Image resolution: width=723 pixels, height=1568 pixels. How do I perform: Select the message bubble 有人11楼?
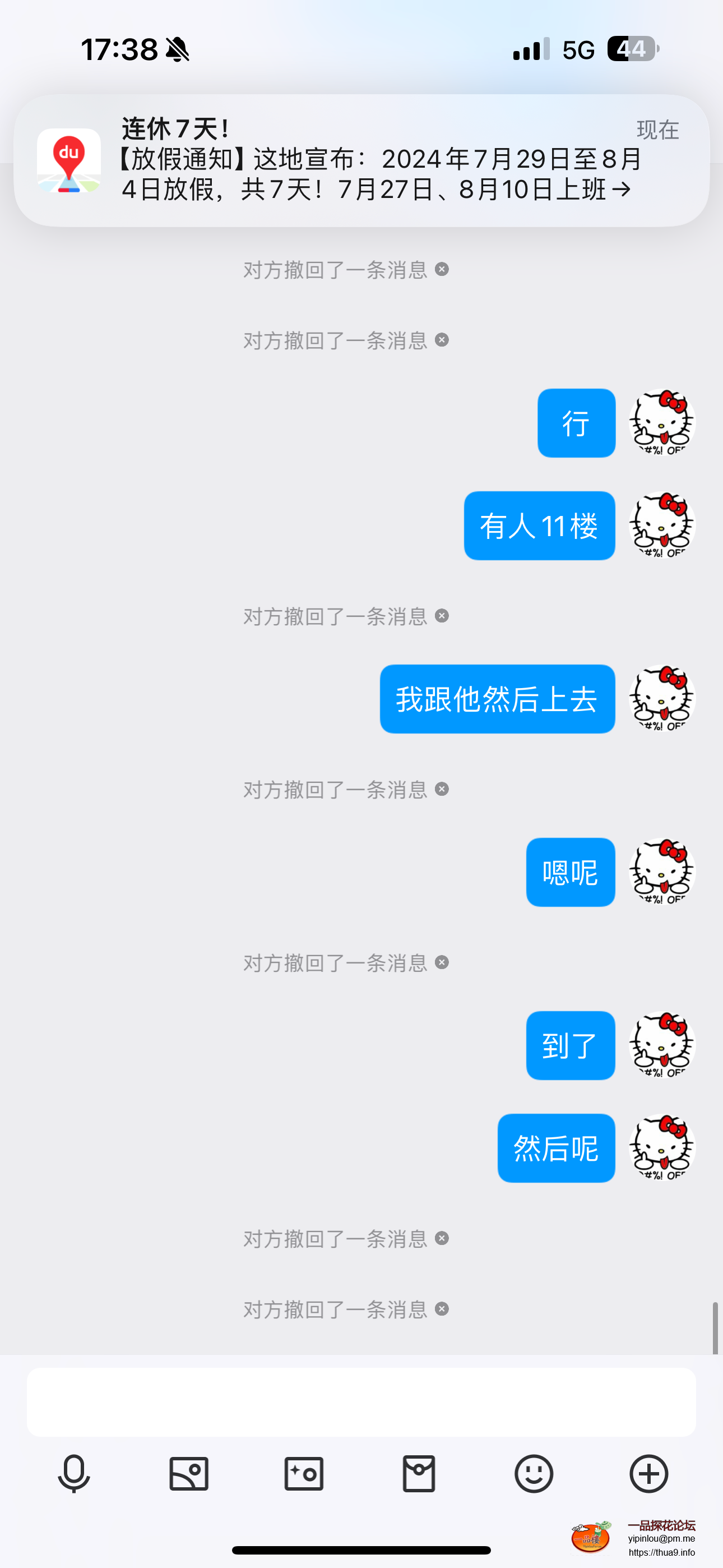click(539, 526)
